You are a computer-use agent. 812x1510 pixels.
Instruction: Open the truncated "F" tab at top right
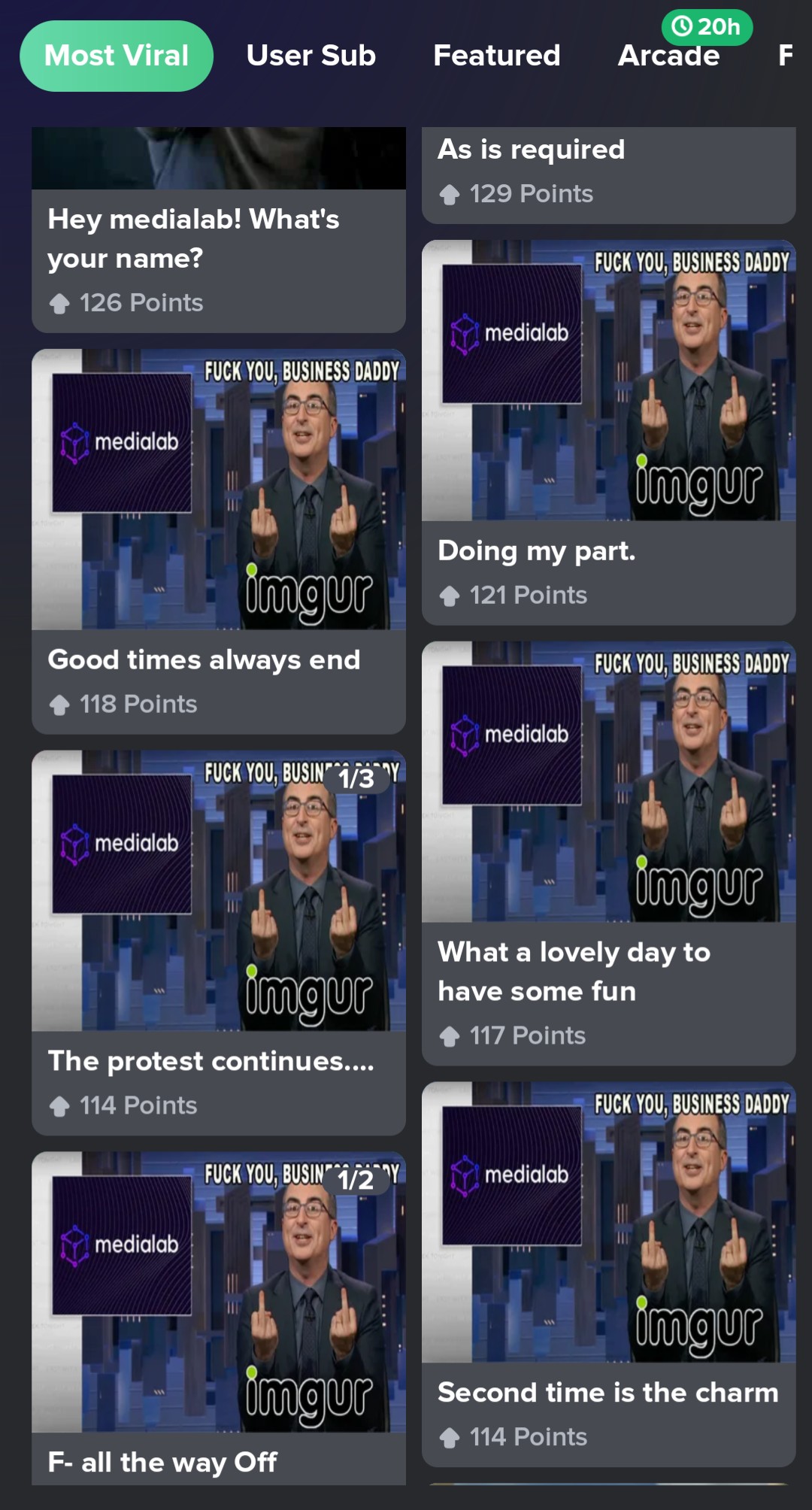click(786, 56)
